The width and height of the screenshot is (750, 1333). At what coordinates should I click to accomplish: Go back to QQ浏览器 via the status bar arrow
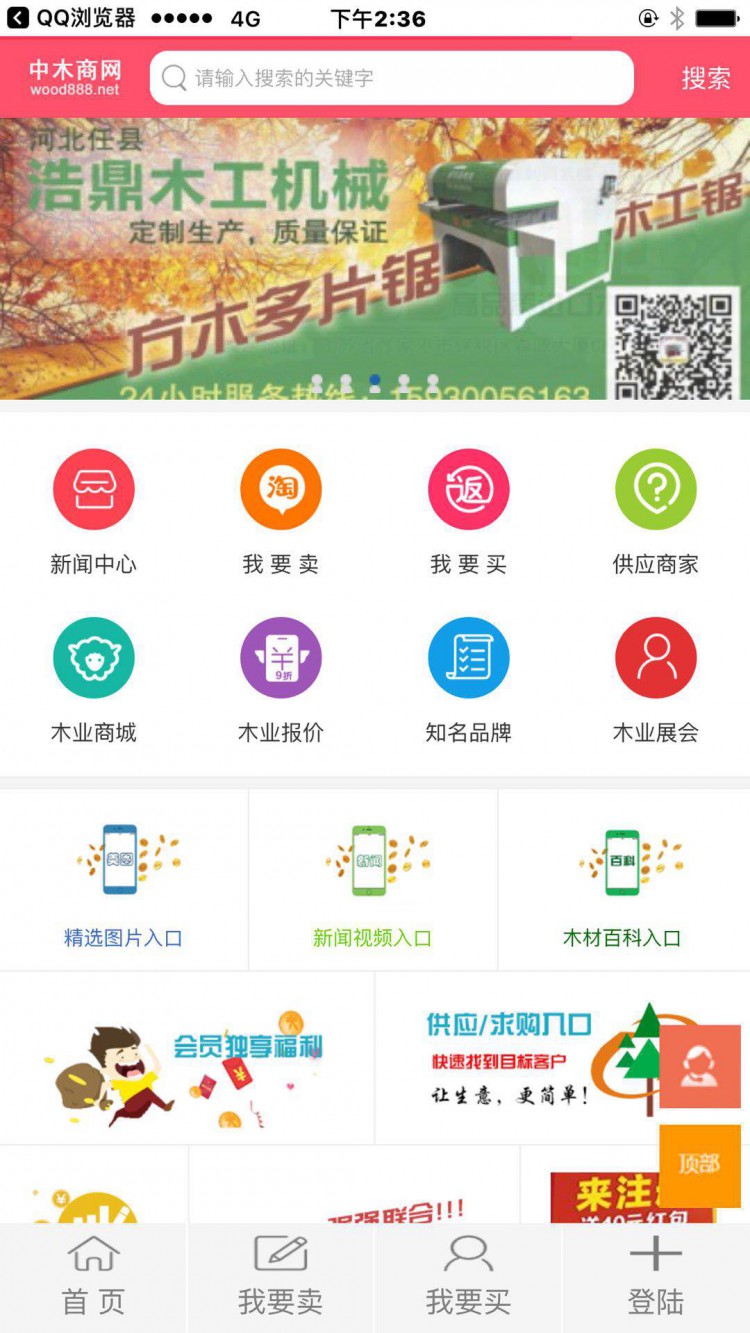pos(18,18)
